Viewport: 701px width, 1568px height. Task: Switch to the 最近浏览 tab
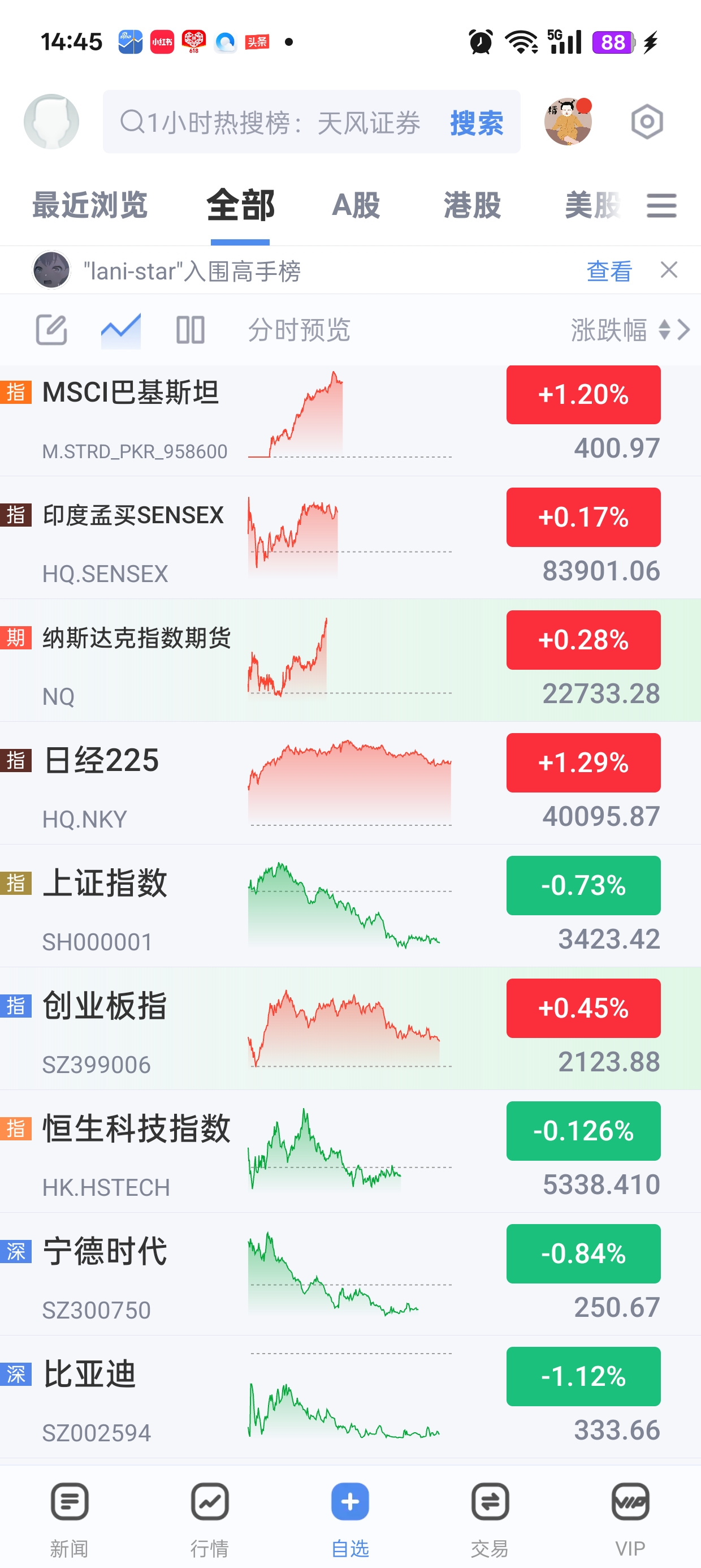tap(90, 205)
